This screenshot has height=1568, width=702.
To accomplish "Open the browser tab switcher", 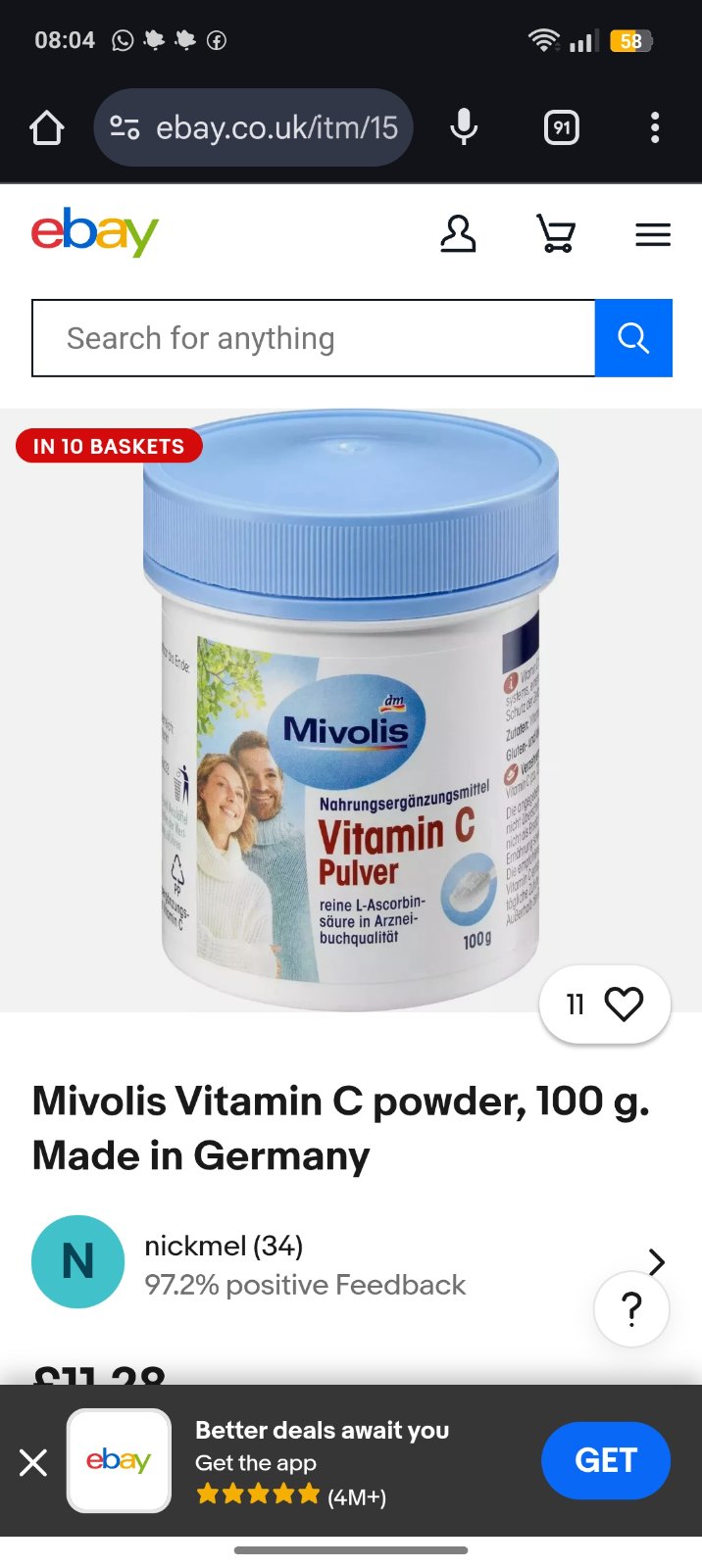I will pos(561,127).
